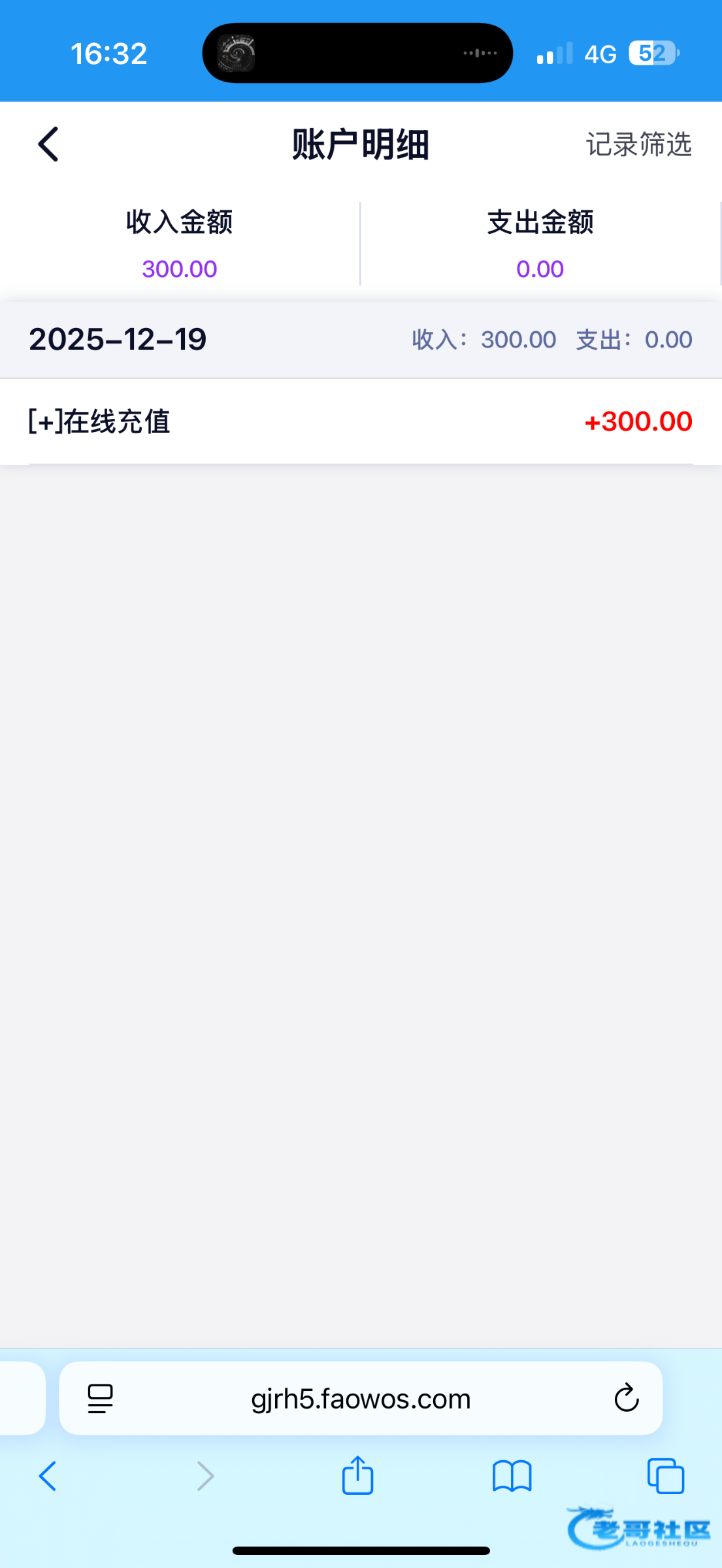Open Safari bookmarks
The width and height of the screenshot is (722, 1568).
pyautogui.click(x=512, y=1476)
